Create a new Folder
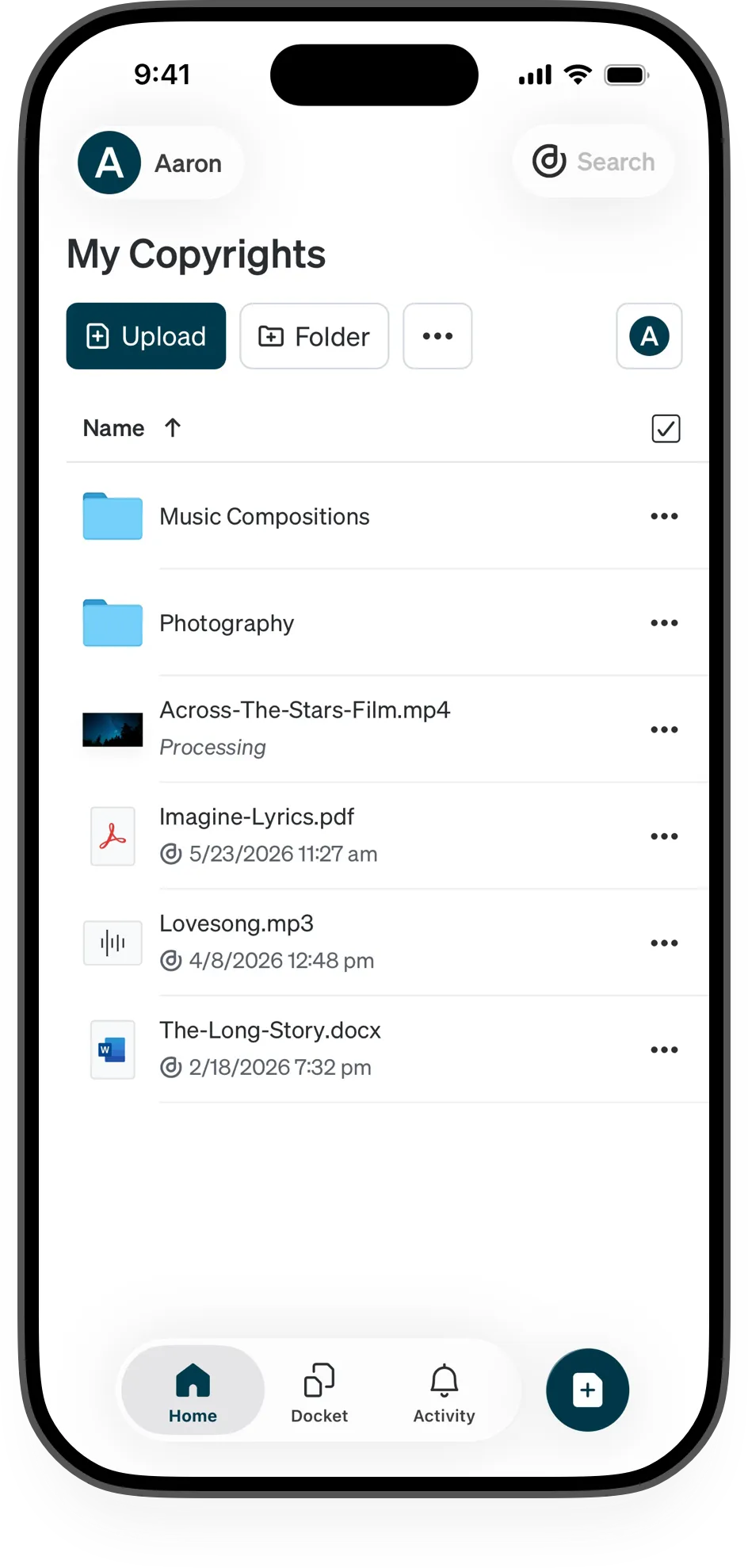This screenshot has height=1568, width=748. click(x=315, y=336)
